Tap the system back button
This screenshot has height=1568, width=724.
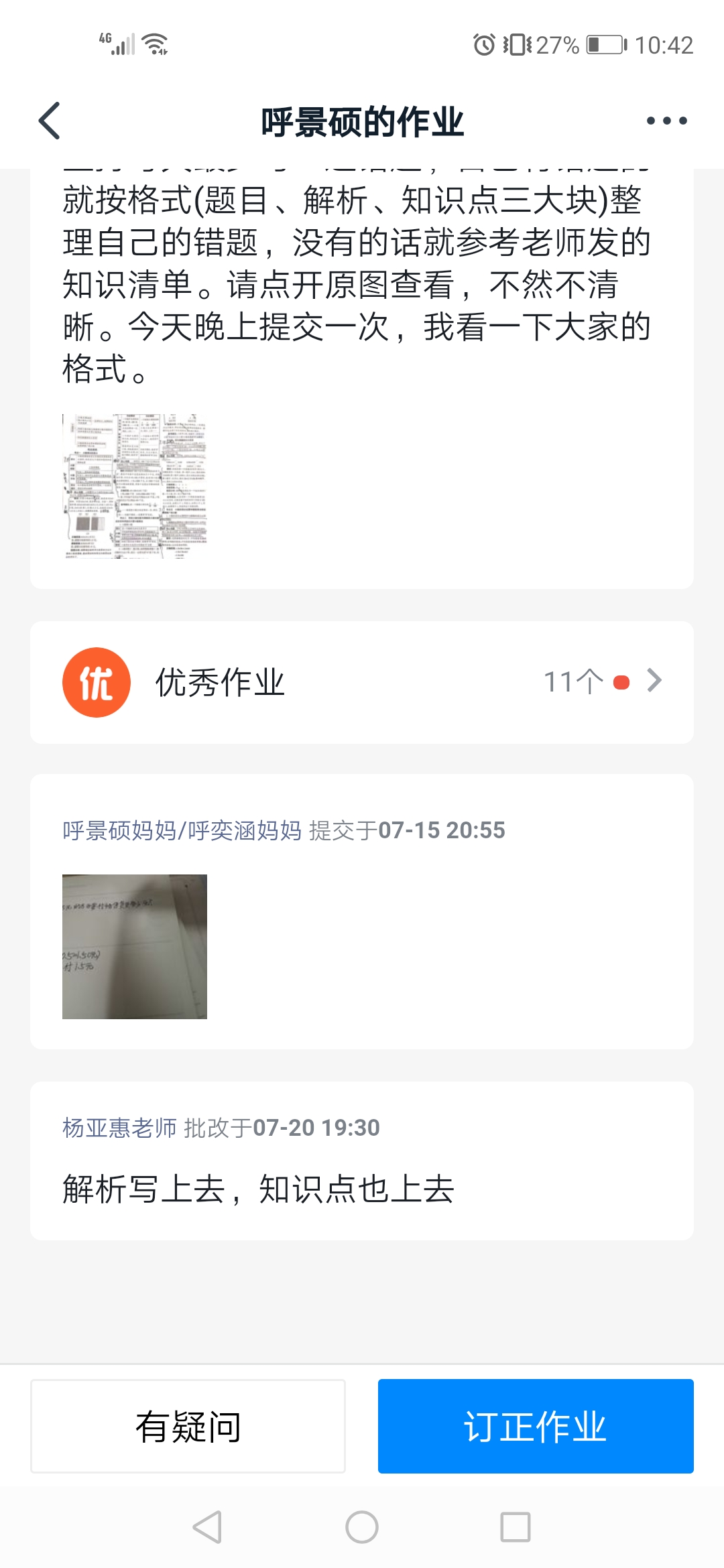coord(207,1527)
